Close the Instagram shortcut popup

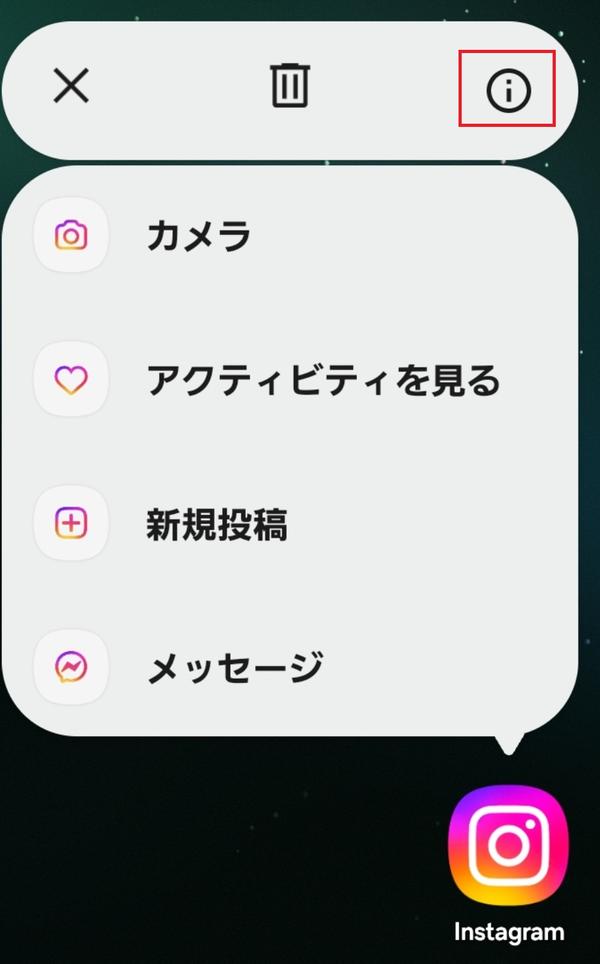(x=71, y=87)
